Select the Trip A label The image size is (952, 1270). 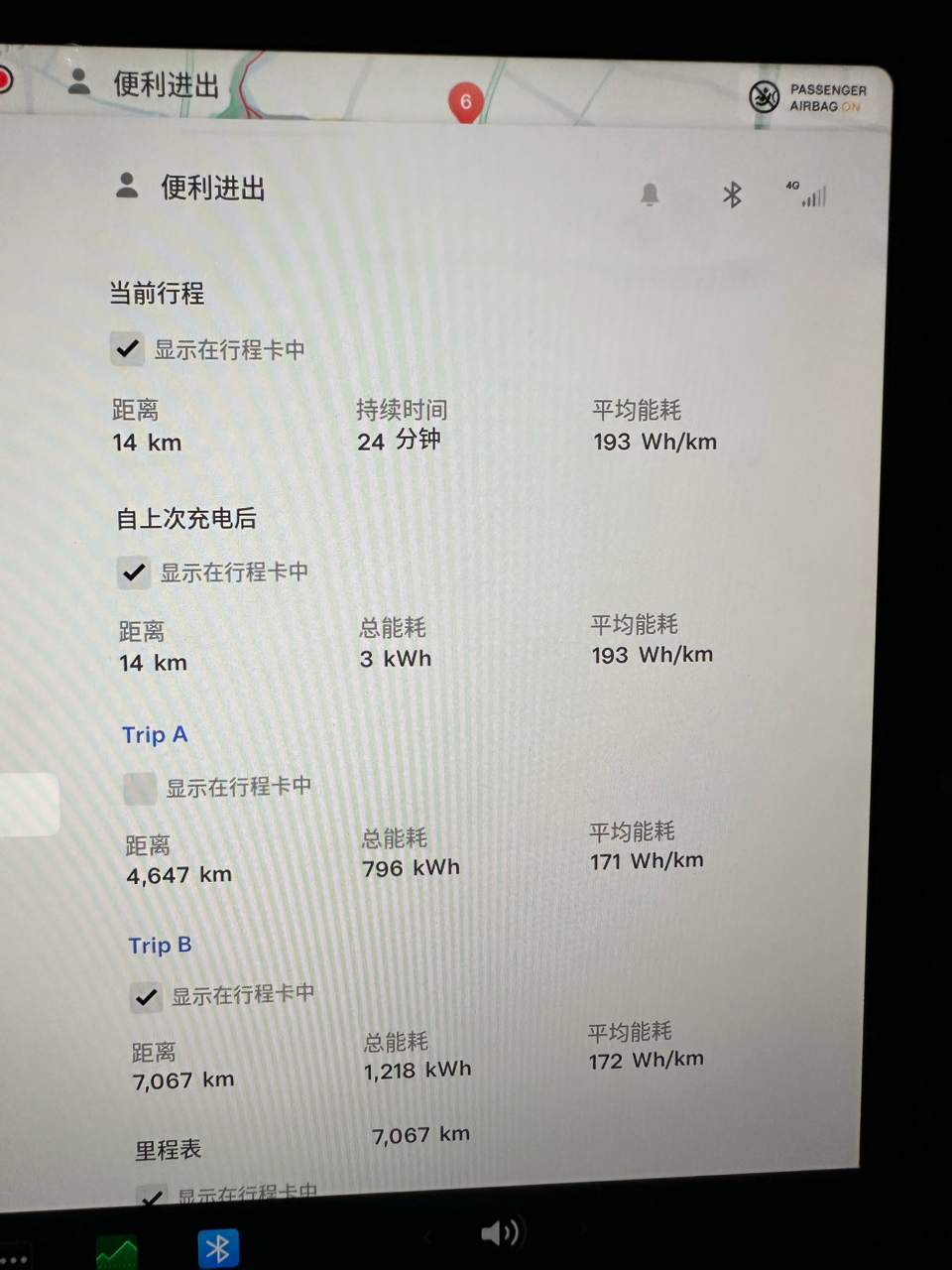tap(155, 734)
